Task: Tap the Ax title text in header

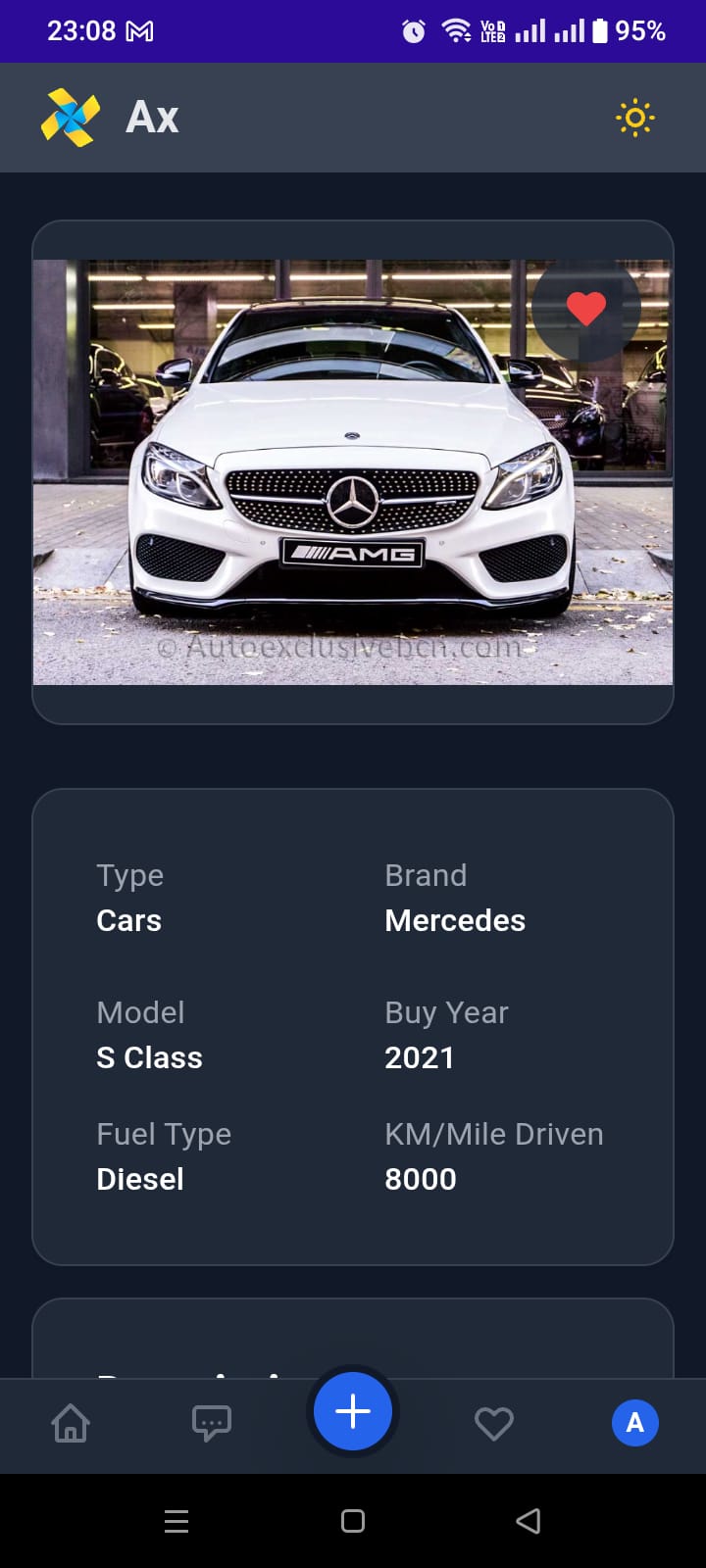Action: tap(152, 117)
